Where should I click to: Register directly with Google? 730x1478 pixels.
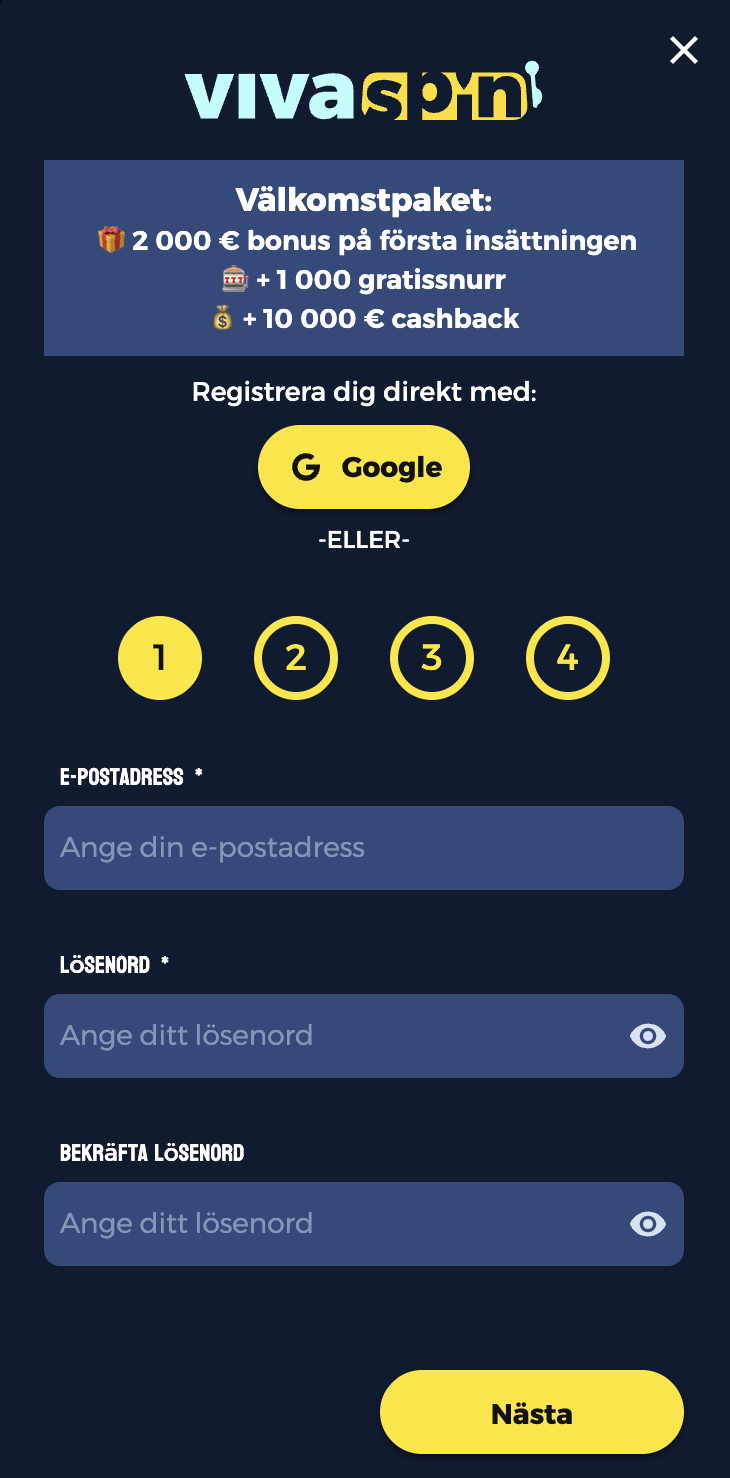363,466
